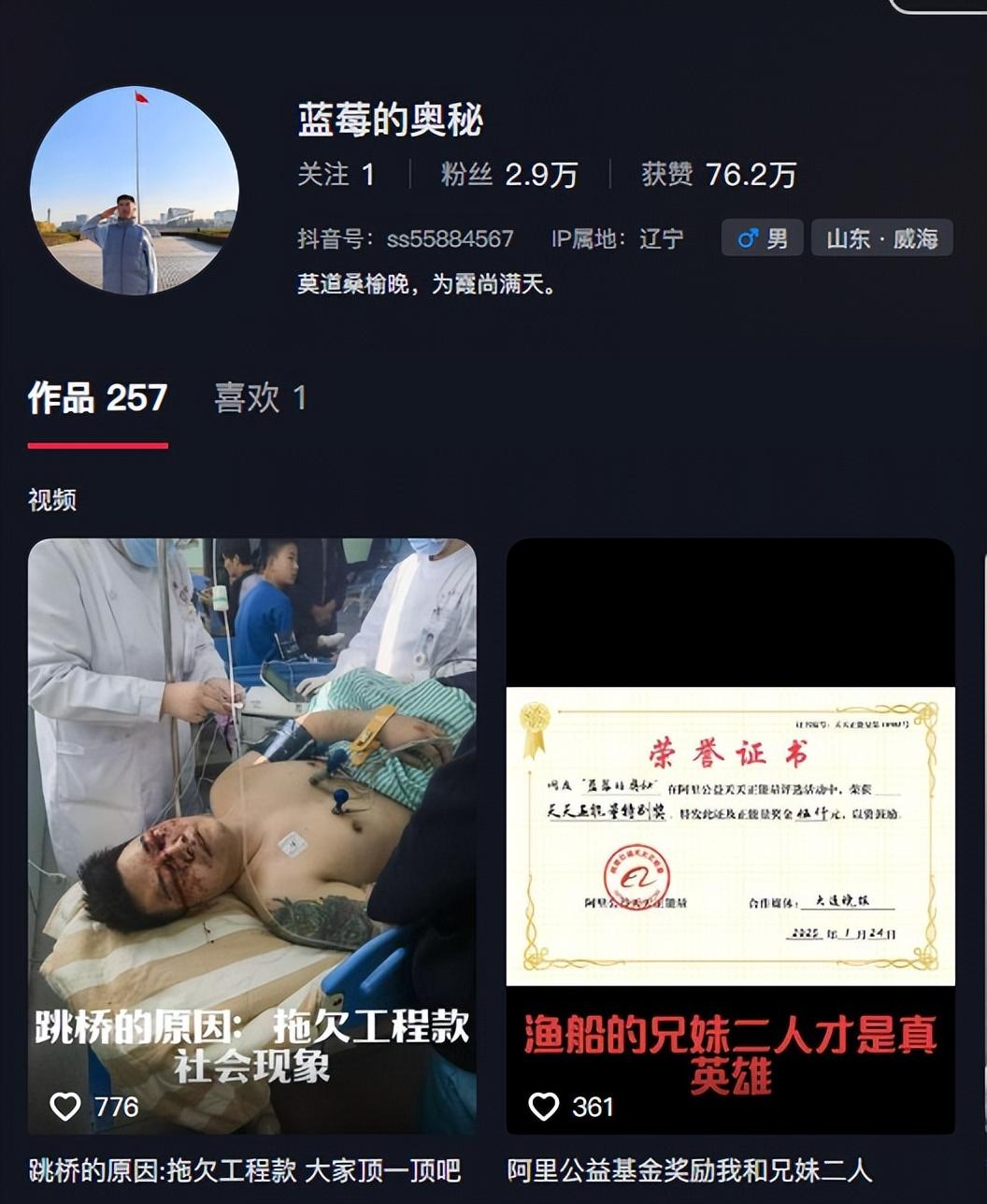The height and width of the screenshot is (1204, 987).
Task: Open the 跳桥的原因 video tile
Action: tap(251, 836)
